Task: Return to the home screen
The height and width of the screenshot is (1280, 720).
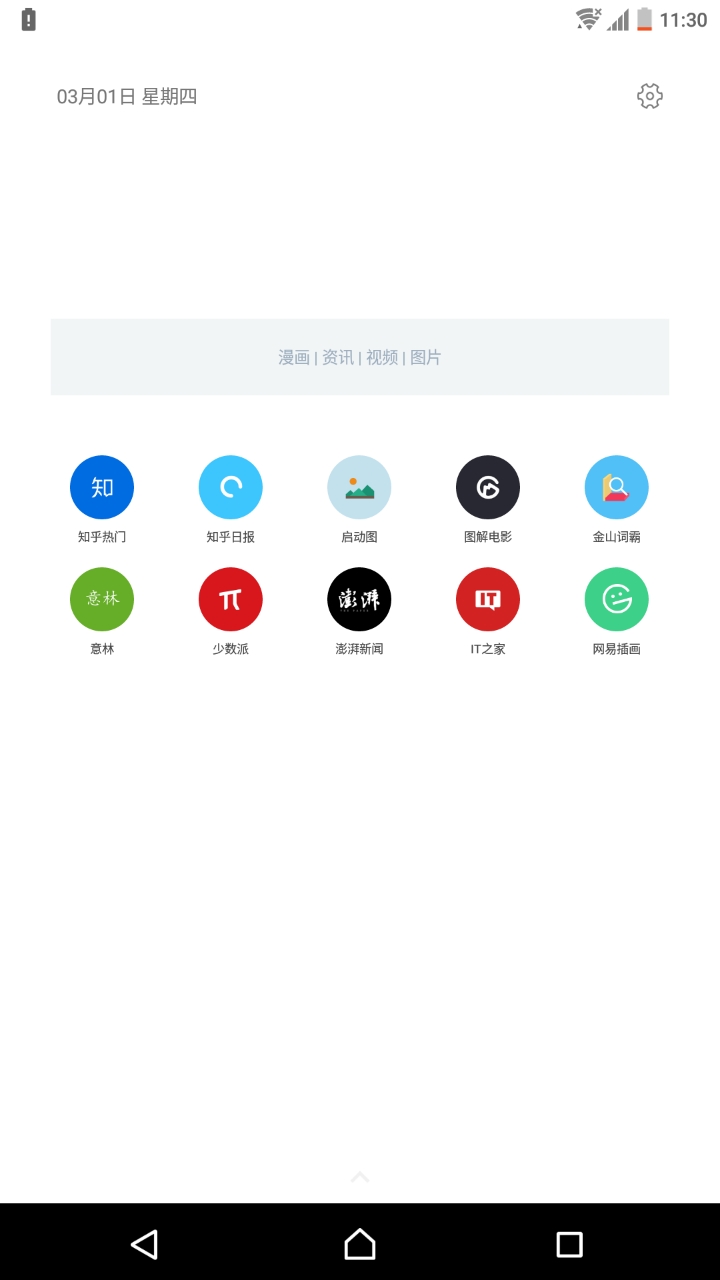Action: pyautogui.click(x=360, y=1244)
